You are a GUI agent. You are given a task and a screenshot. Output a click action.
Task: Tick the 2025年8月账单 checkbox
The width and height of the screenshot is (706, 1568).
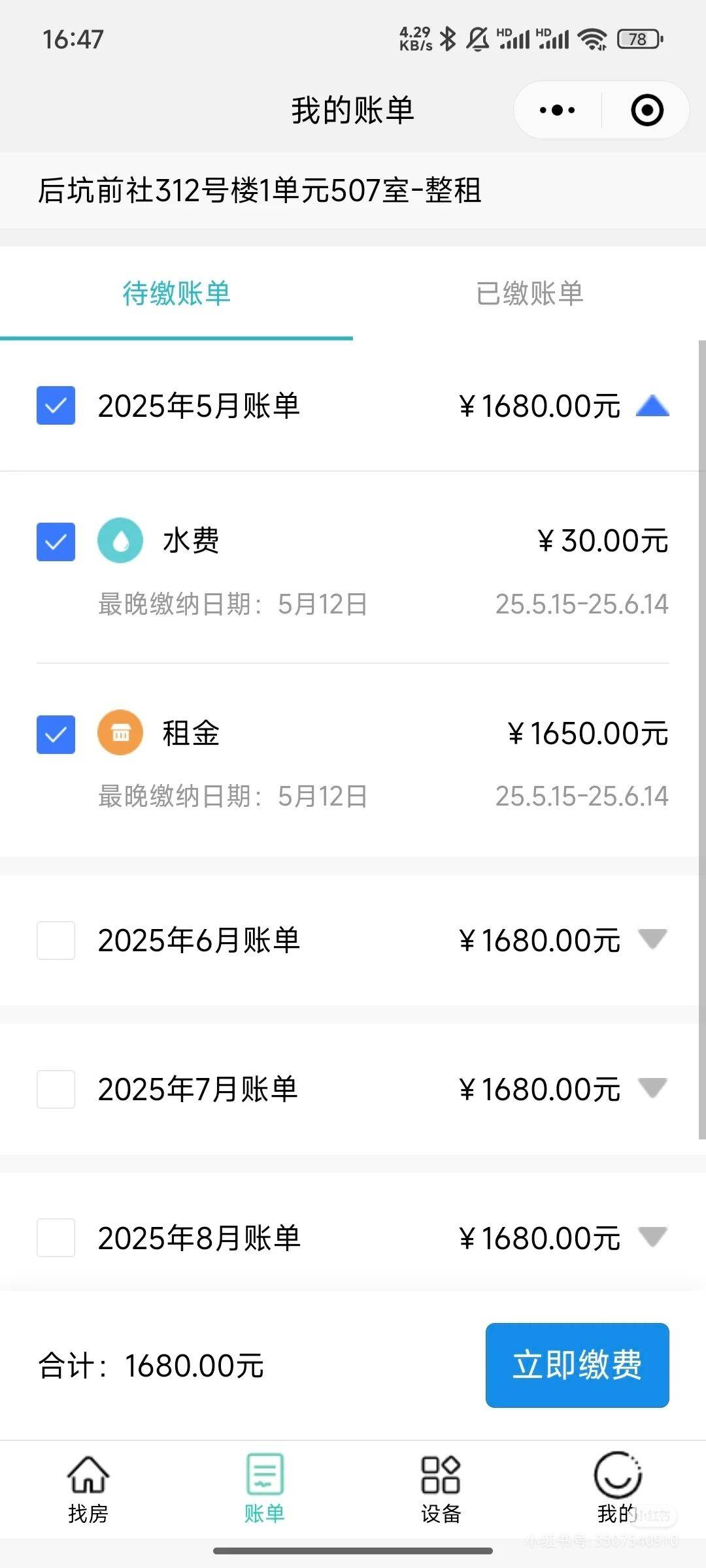(x=56, y=1237)
